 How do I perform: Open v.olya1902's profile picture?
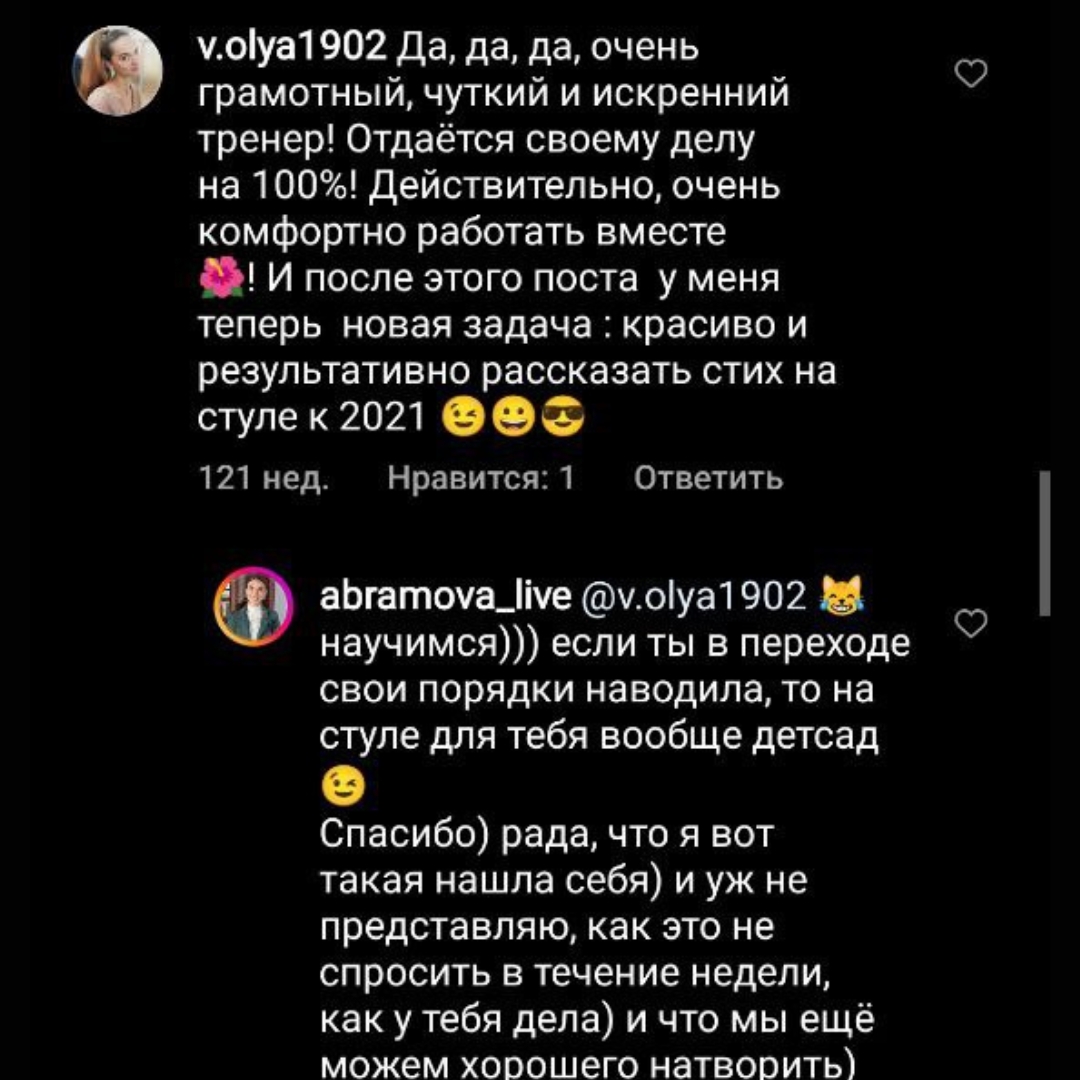[x=118, y=71]
